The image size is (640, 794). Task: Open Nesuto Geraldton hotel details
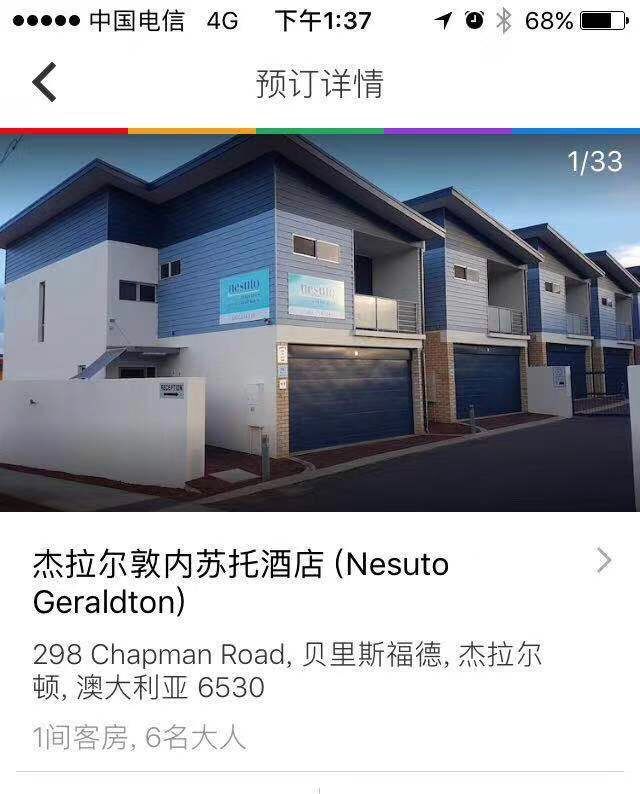(x=320, y=581)
